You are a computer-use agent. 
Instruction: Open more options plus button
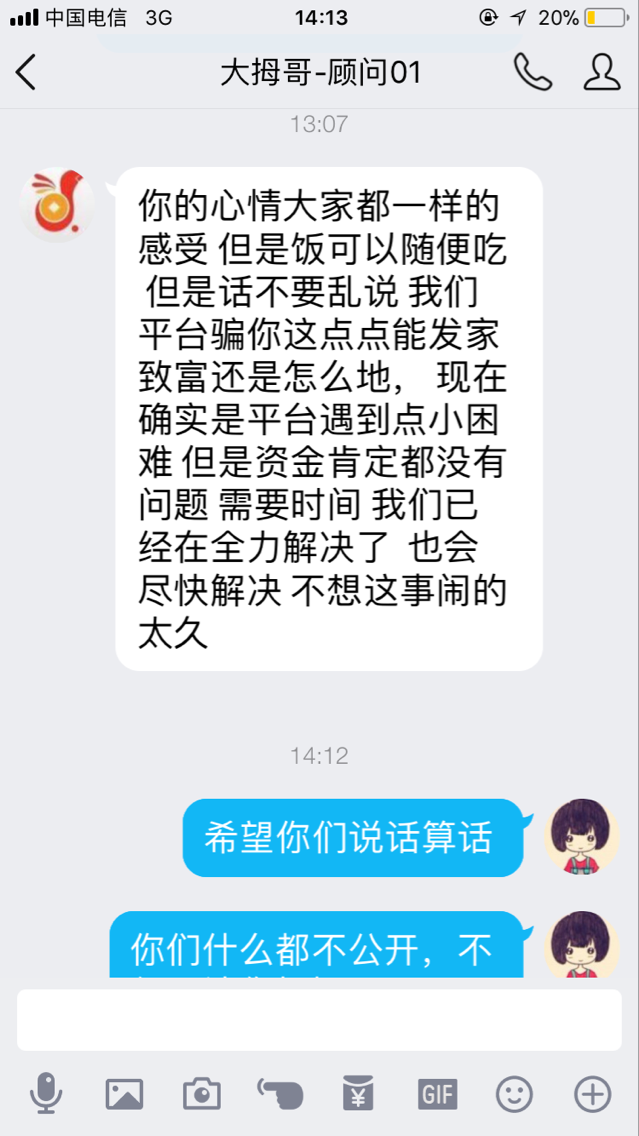[593, 1094]
